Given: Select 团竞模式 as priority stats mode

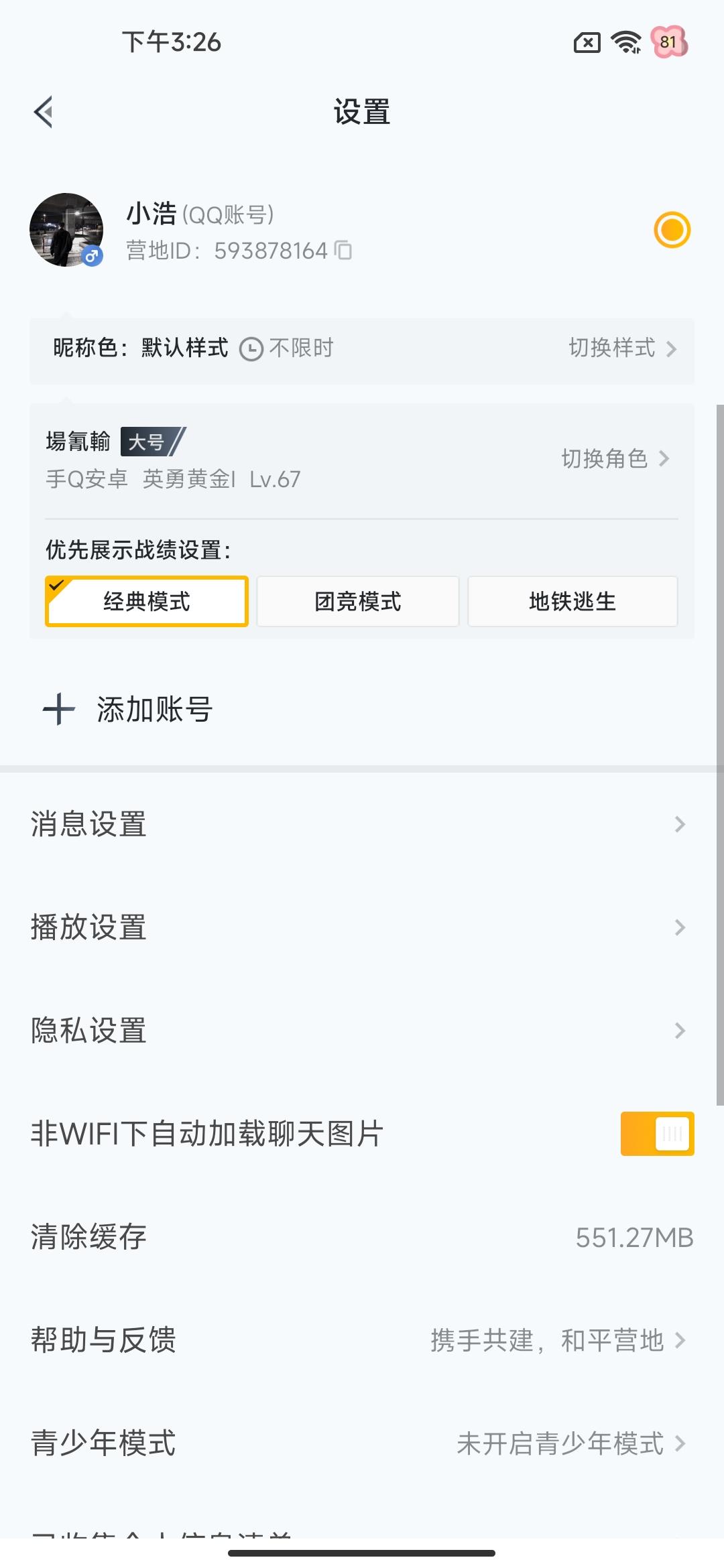Looking at the screenshot, I should point(357,601).
